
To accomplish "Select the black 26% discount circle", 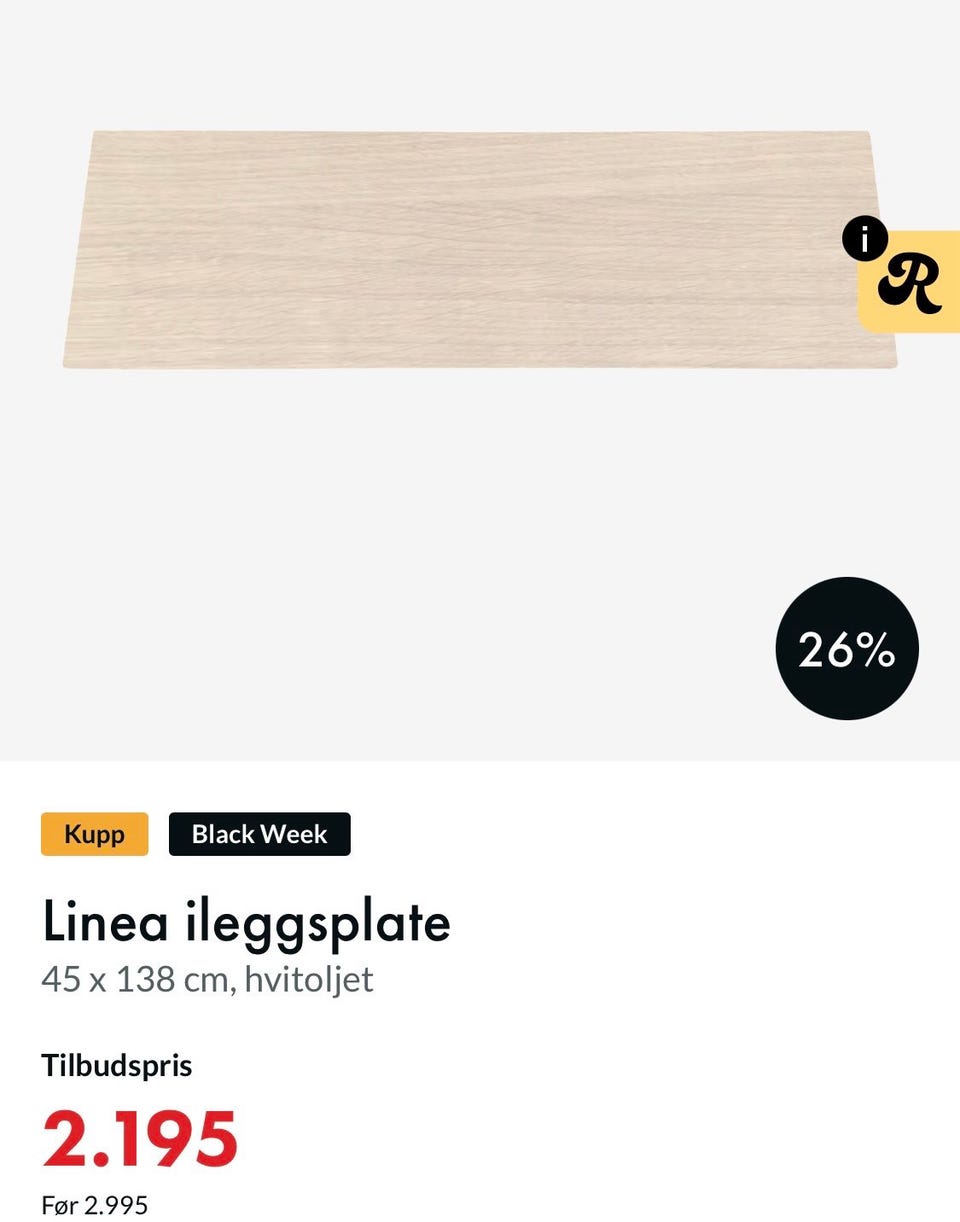I will (845, 648).
